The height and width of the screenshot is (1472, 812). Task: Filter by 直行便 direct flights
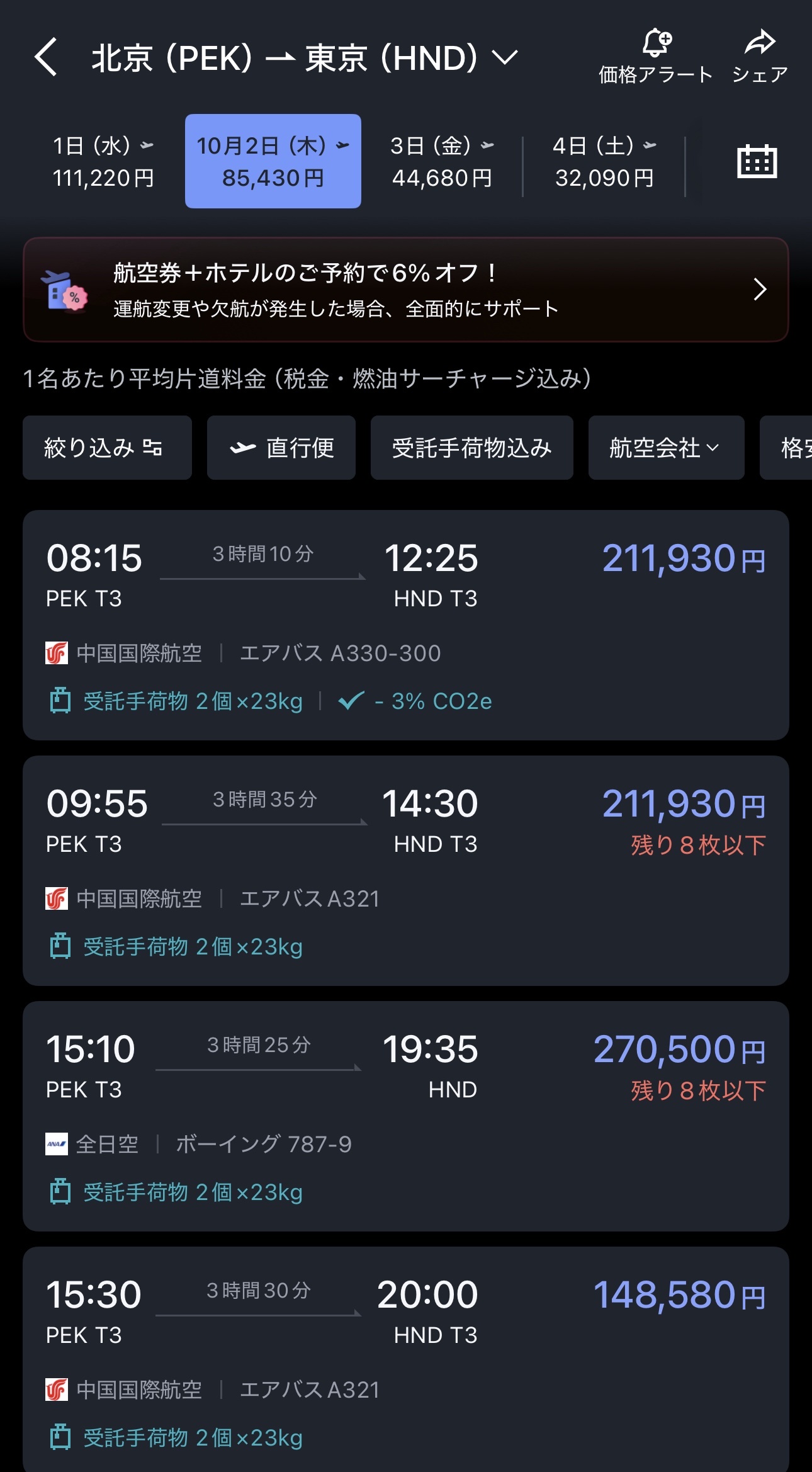[281, 448]
